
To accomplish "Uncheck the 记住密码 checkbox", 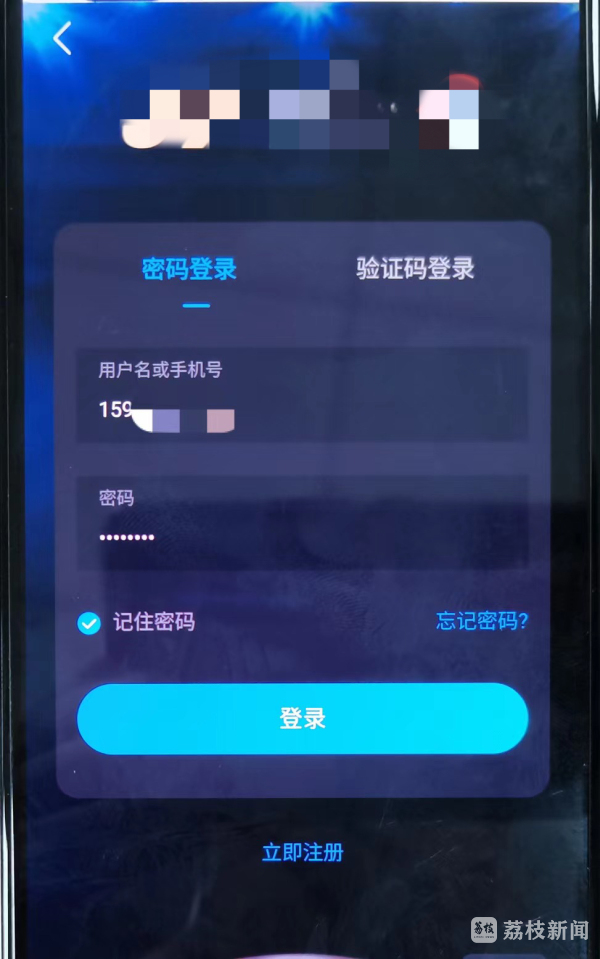I will [90, 623].
